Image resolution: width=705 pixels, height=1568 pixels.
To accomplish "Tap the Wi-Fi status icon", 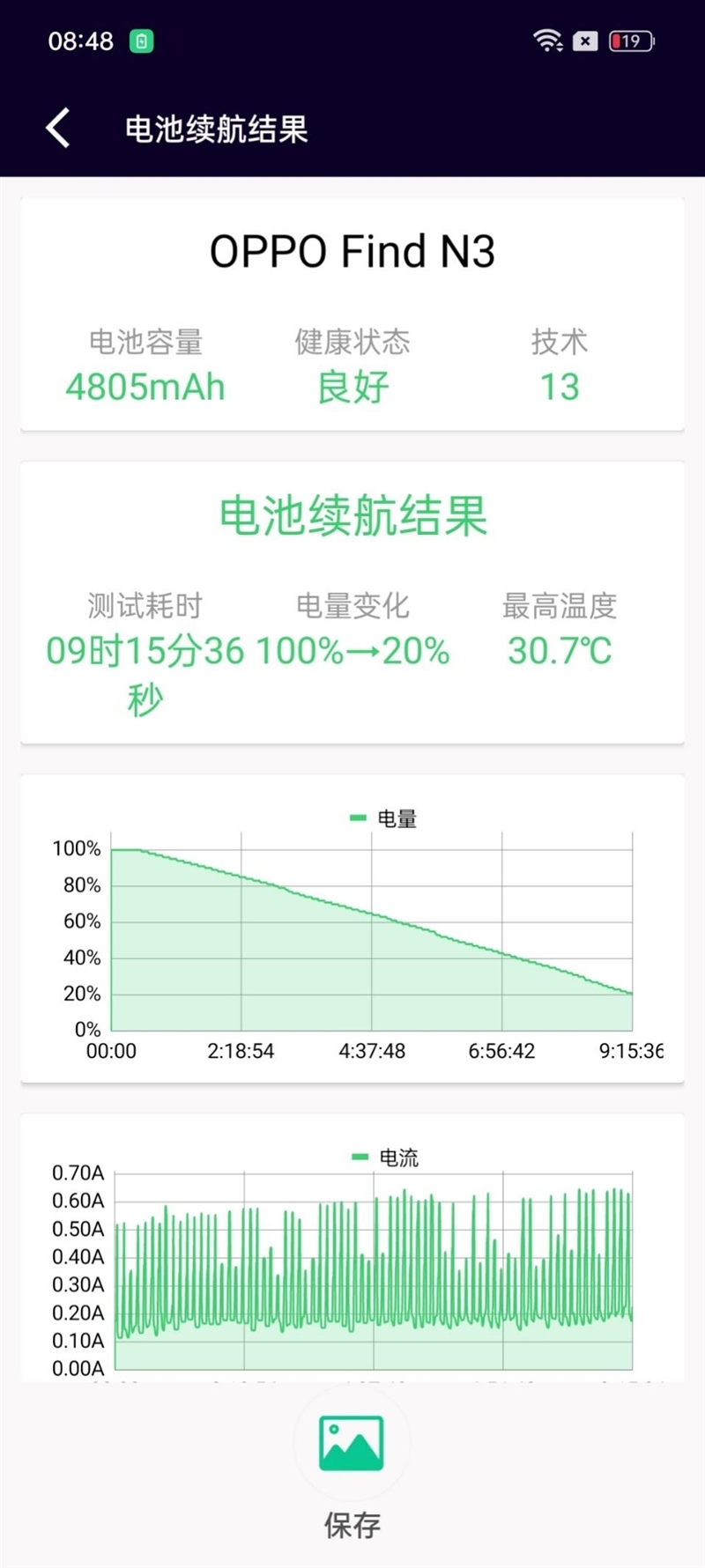I will pos(547,40).
